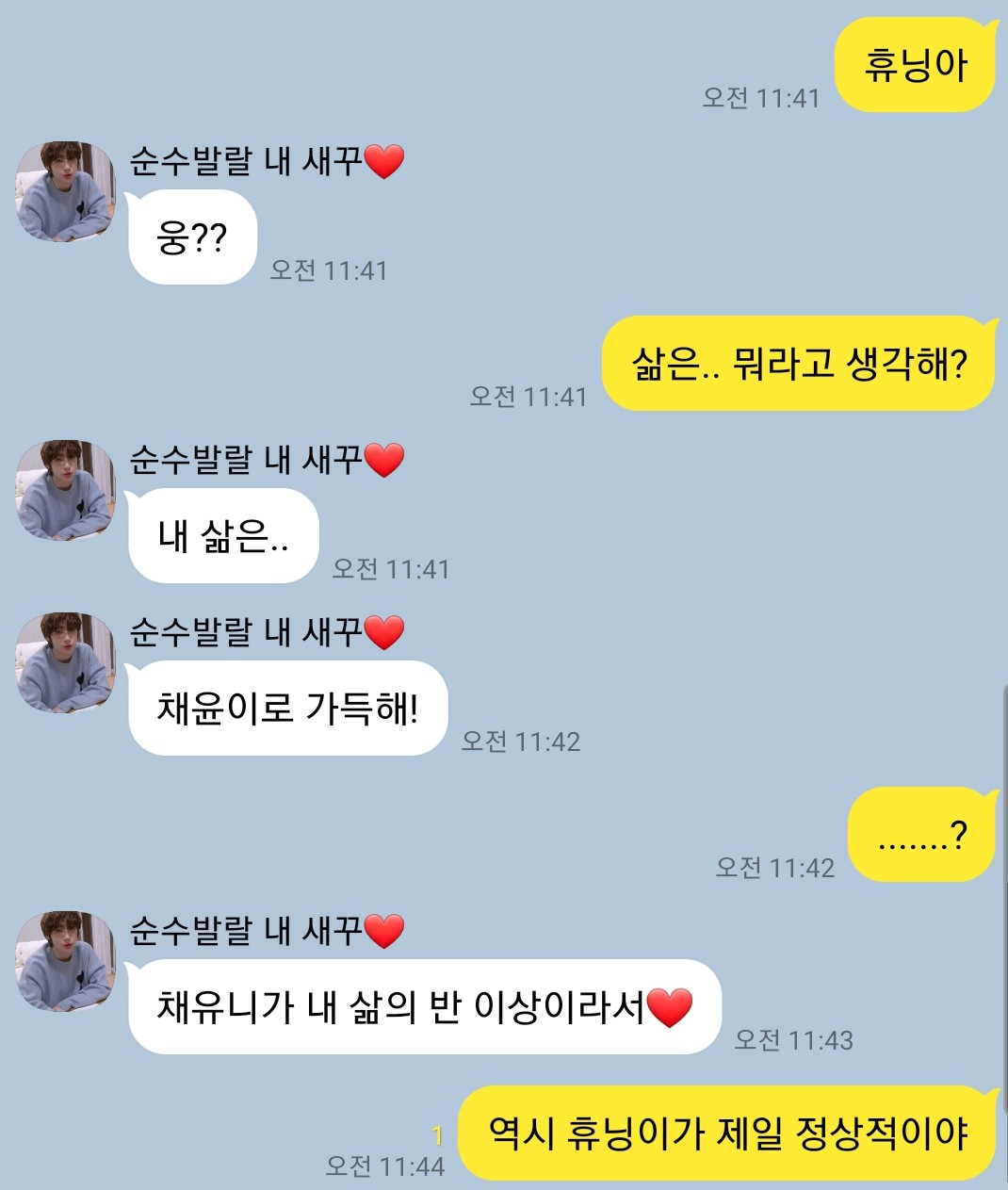Open sender's profile photo beside '웅??' message
Screen dimensions: 1008x1190
65,192
